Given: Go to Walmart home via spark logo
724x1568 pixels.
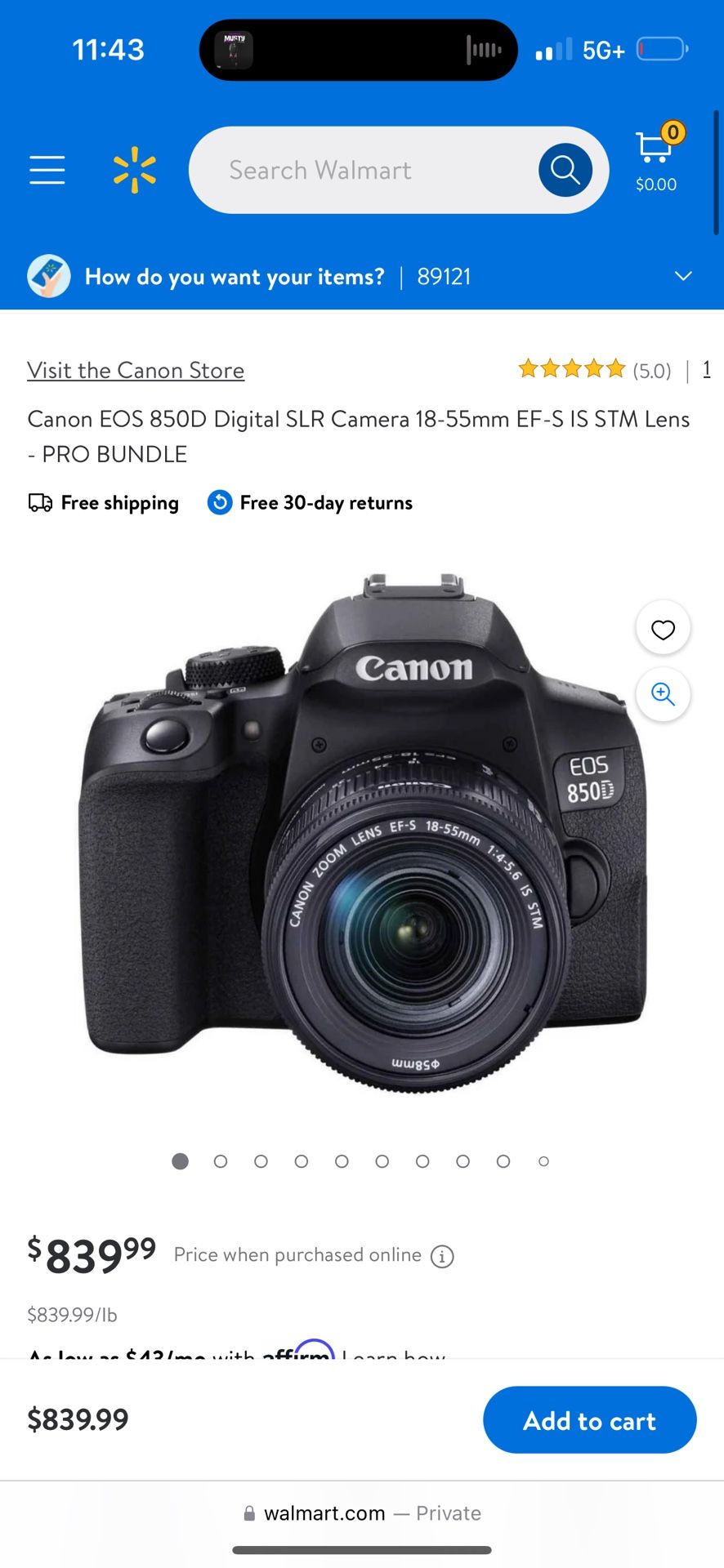Looking at the screenshot, I should click(x=134, y=170).
